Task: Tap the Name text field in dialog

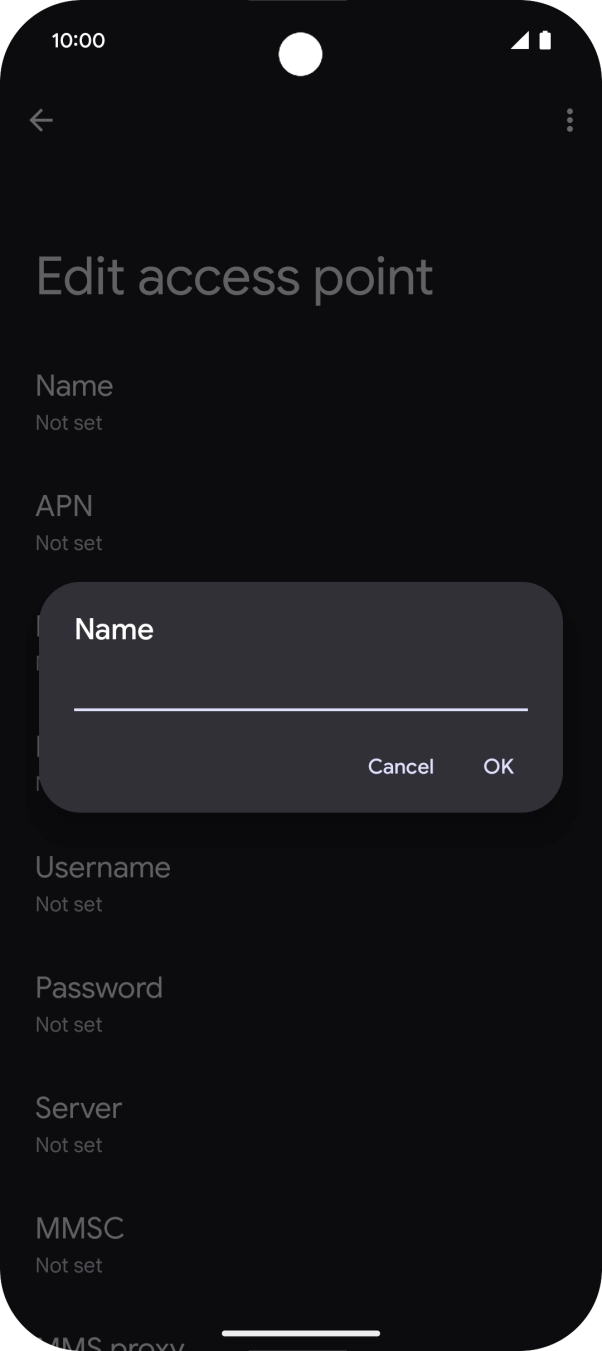Action: tap(300, 689)
